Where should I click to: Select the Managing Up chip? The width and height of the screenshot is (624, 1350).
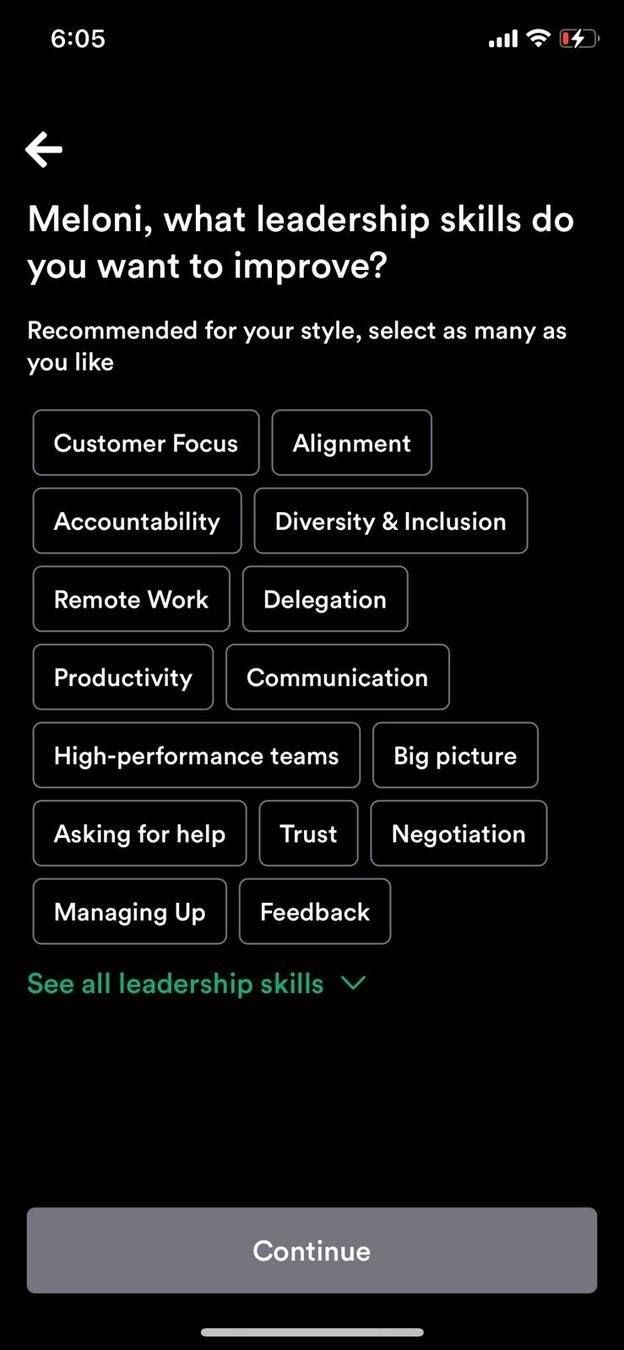coord(130,911)
